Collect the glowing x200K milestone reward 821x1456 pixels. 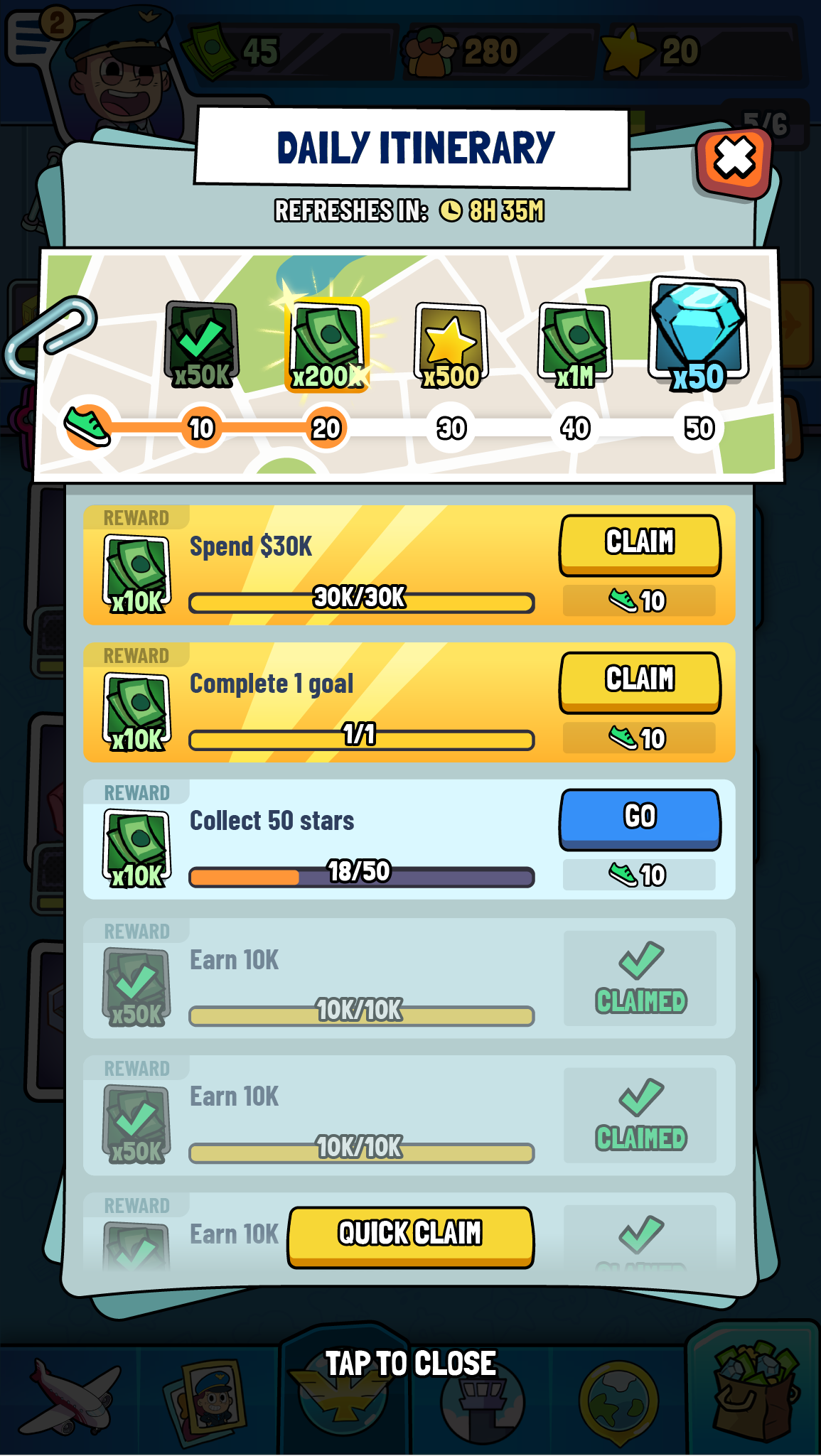click(x=327, y=345)
